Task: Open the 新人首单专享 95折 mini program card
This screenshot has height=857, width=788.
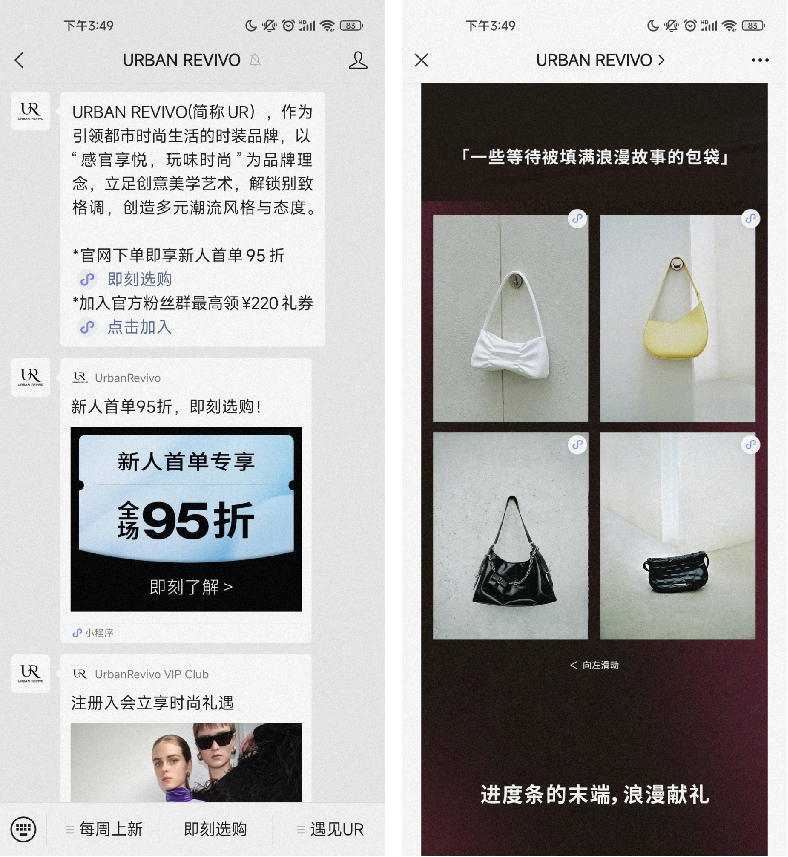Action: click(186, 518)
